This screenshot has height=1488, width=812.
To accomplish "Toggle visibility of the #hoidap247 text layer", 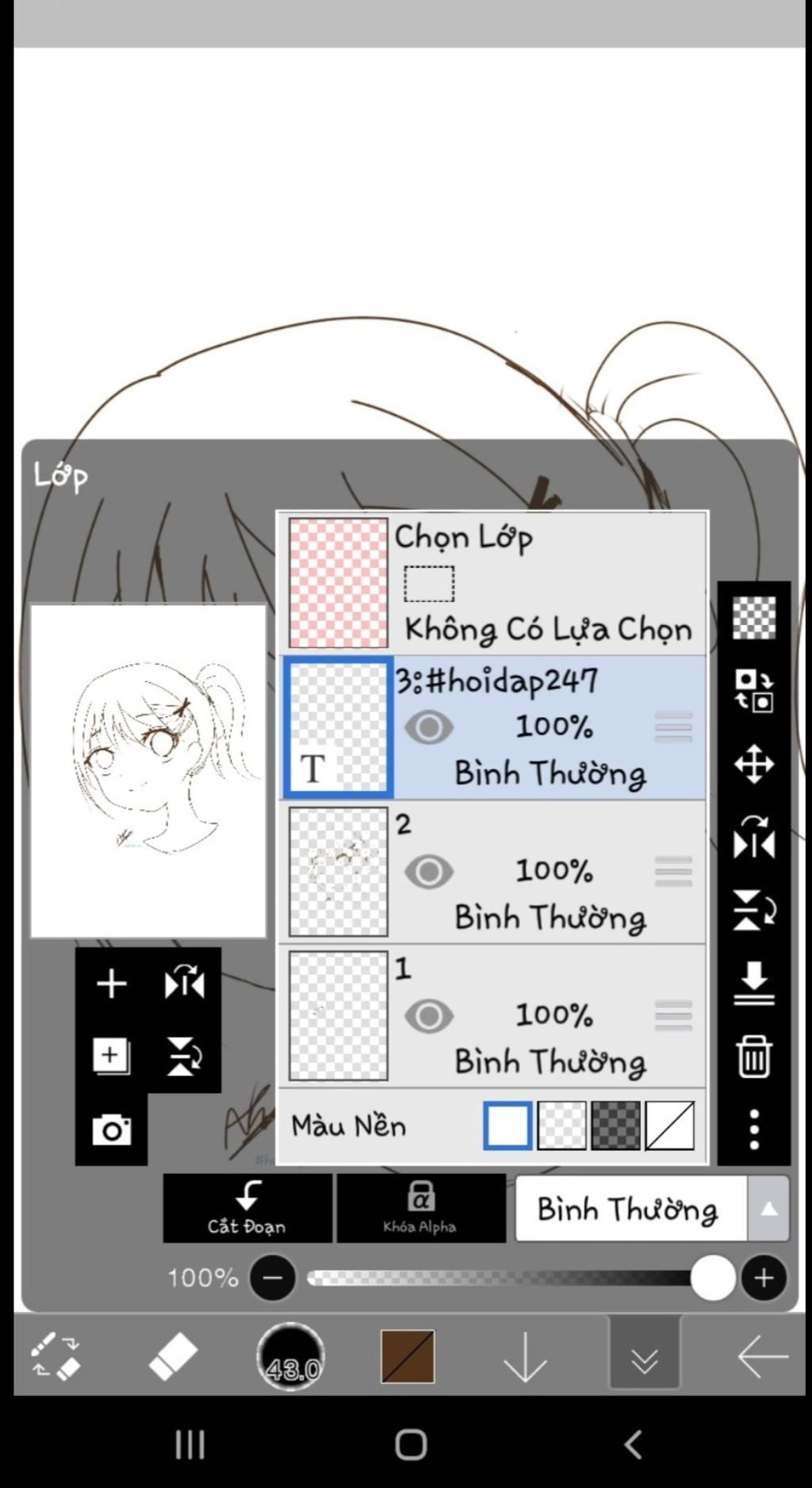I will (429, 727).
